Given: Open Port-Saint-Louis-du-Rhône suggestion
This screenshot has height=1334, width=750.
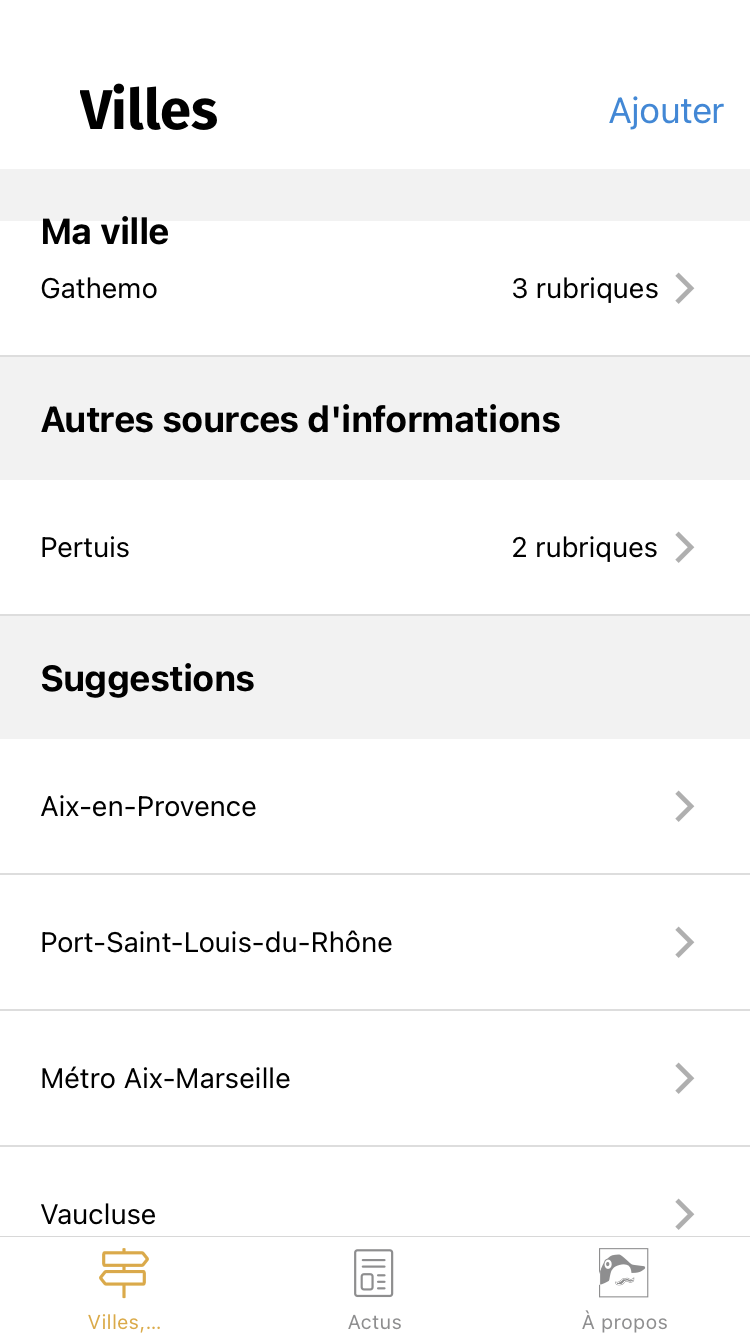Looking at the screenshot, I should (x=375, y=942).
